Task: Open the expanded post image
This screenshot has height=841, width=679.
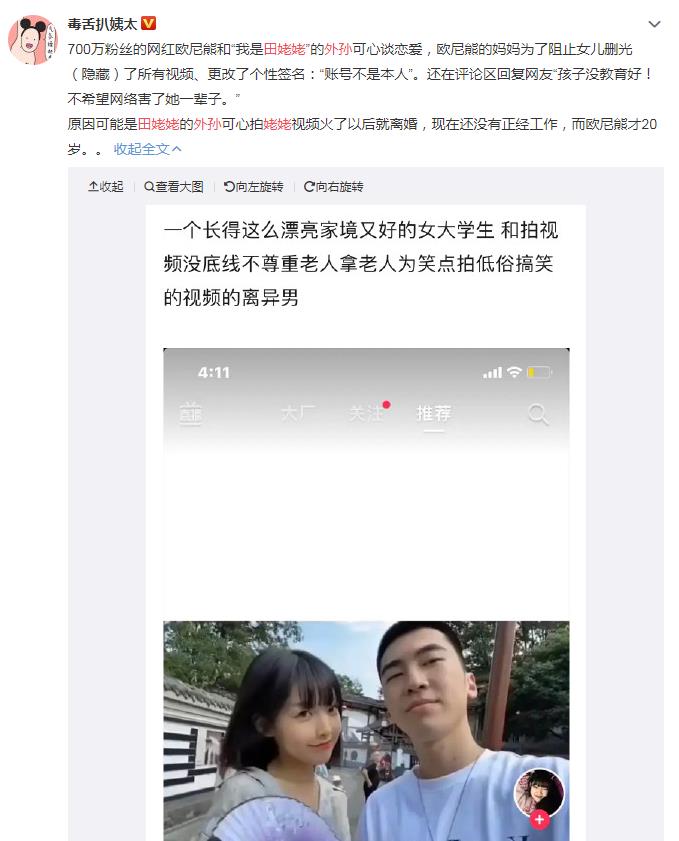Action: [366, 523]
